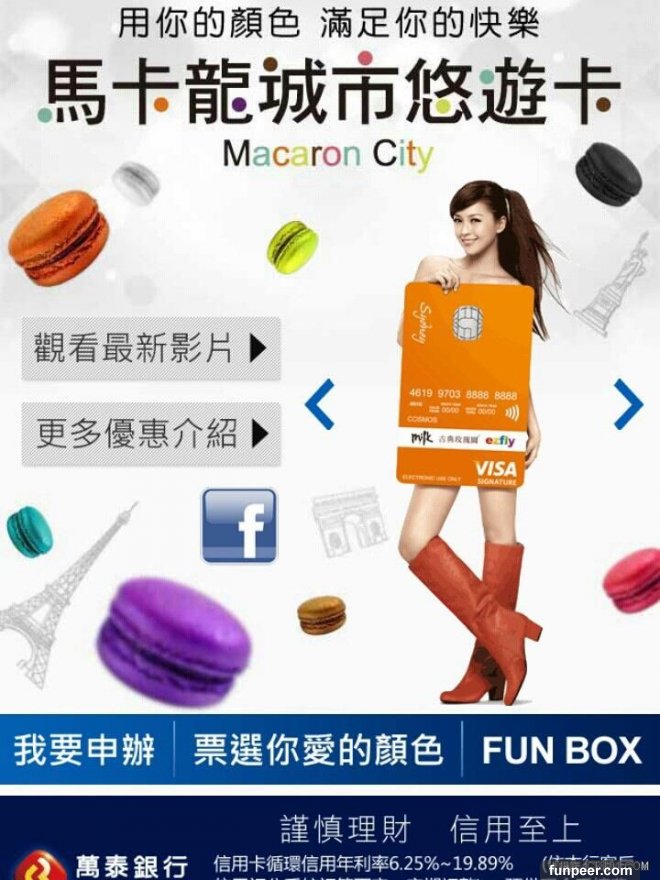The width and height of the screenshot is (660, 880).
Task: Open 更多優惠介紹 for more offers
Action: coord(151,433)
